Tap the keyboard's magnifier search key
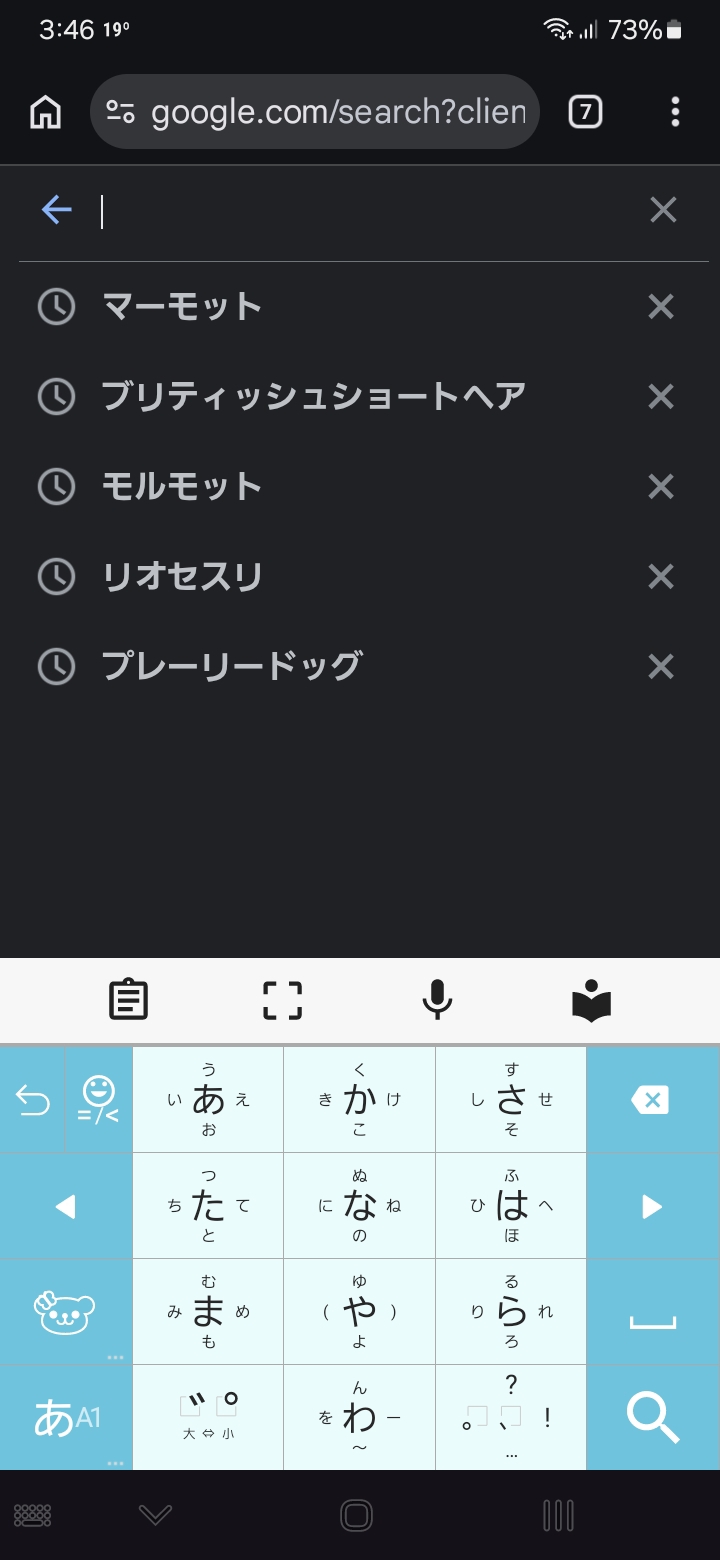 [x=652, y=1417]
